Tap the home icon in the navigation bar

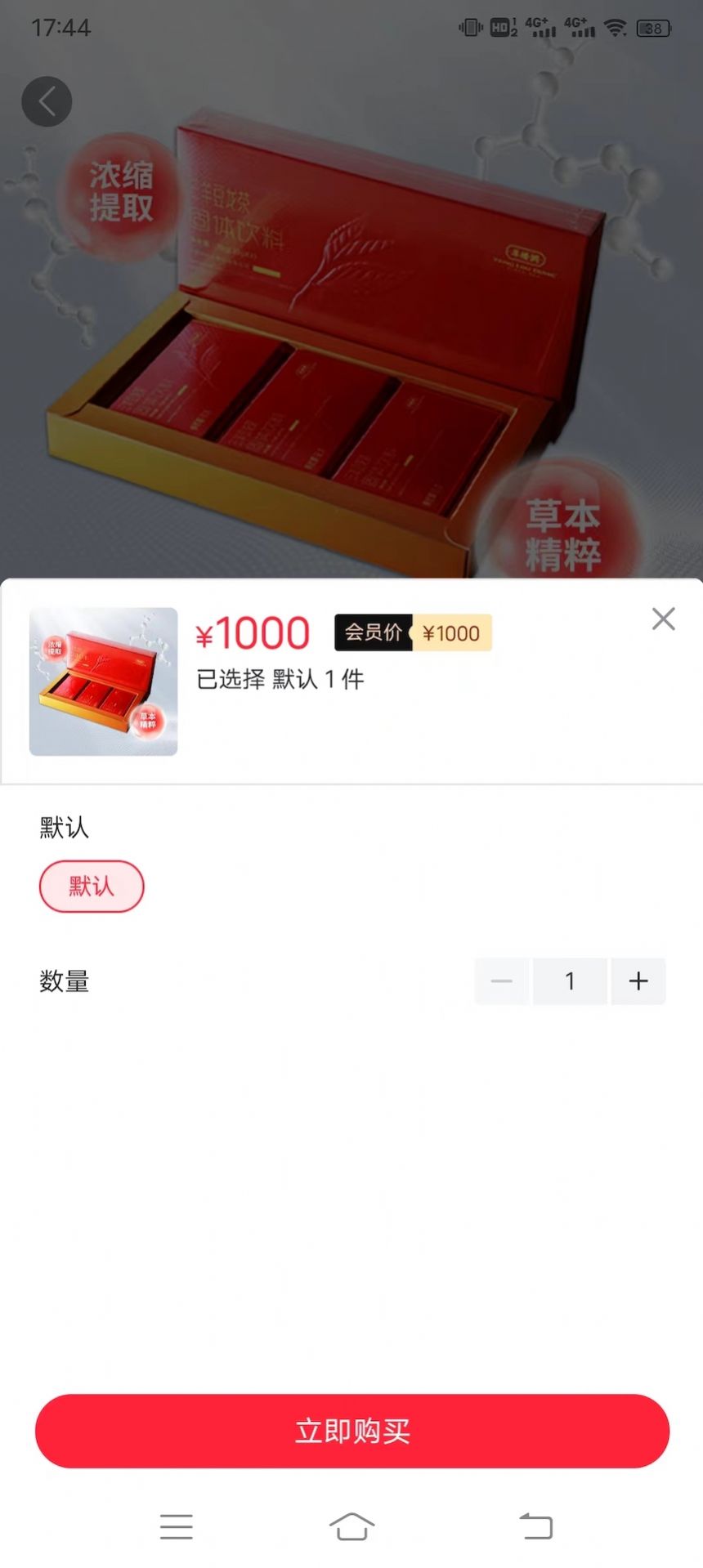[351, 1526]
